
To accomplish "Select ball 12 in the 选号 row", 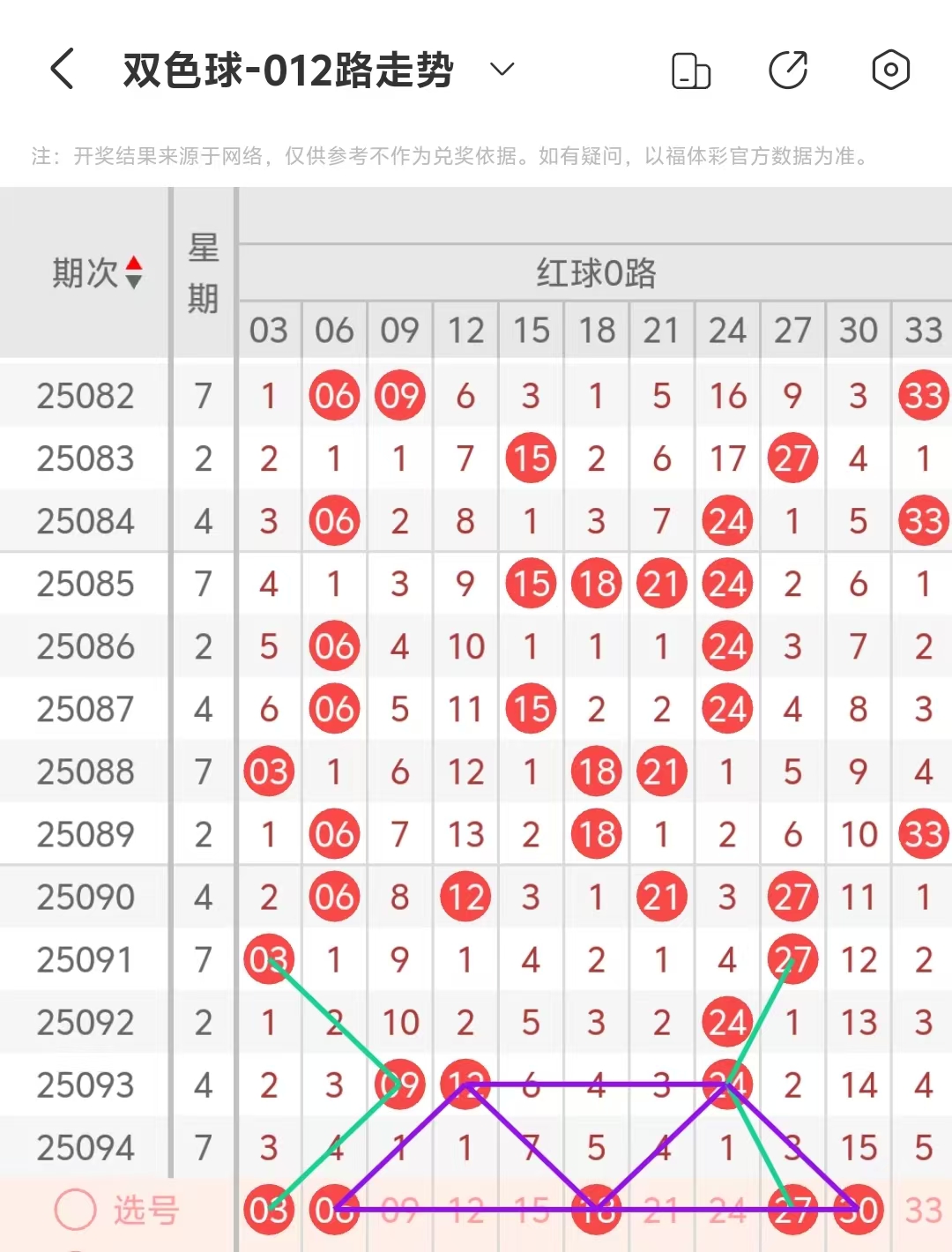I will [x=465, y=1210].
